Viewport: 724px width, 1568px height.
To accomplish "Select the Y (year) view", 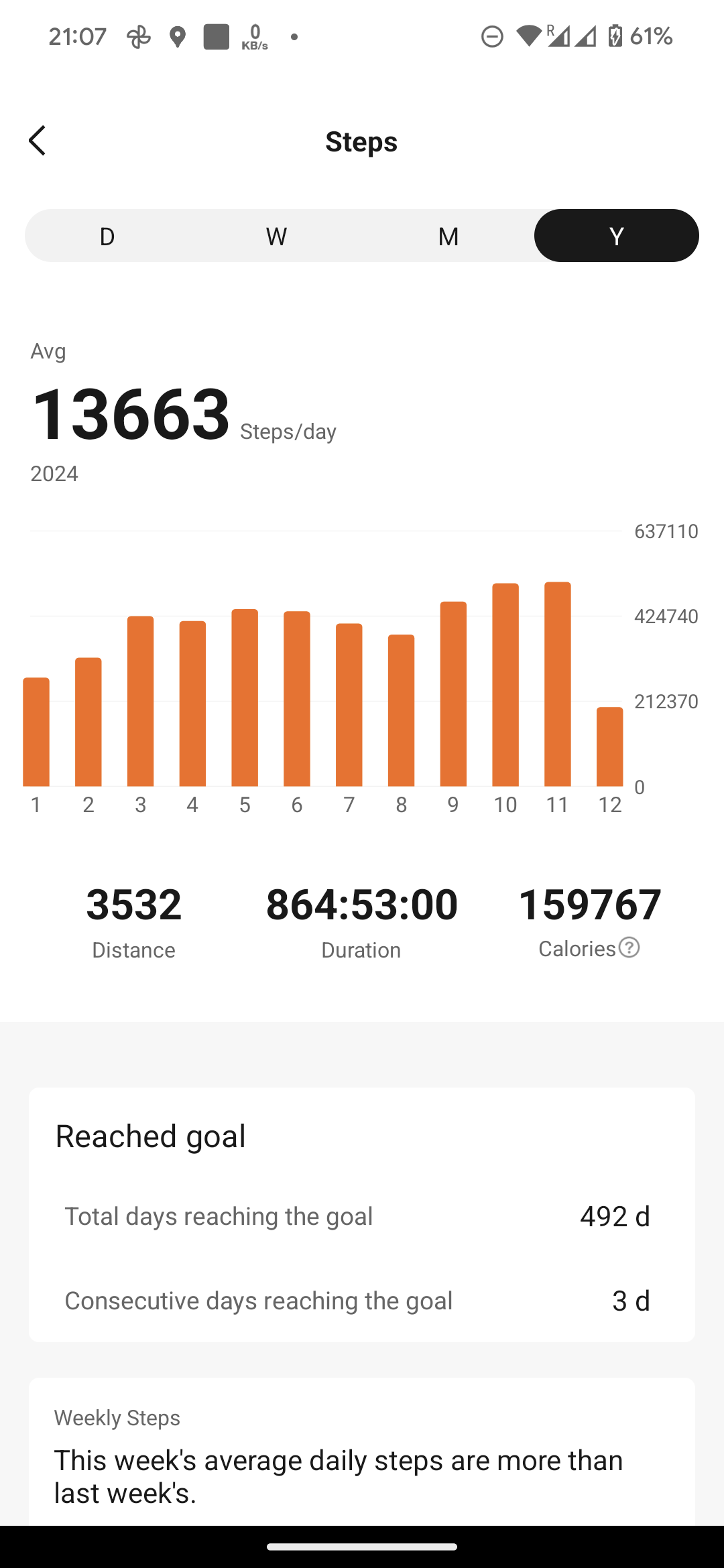I will point(616,236).
